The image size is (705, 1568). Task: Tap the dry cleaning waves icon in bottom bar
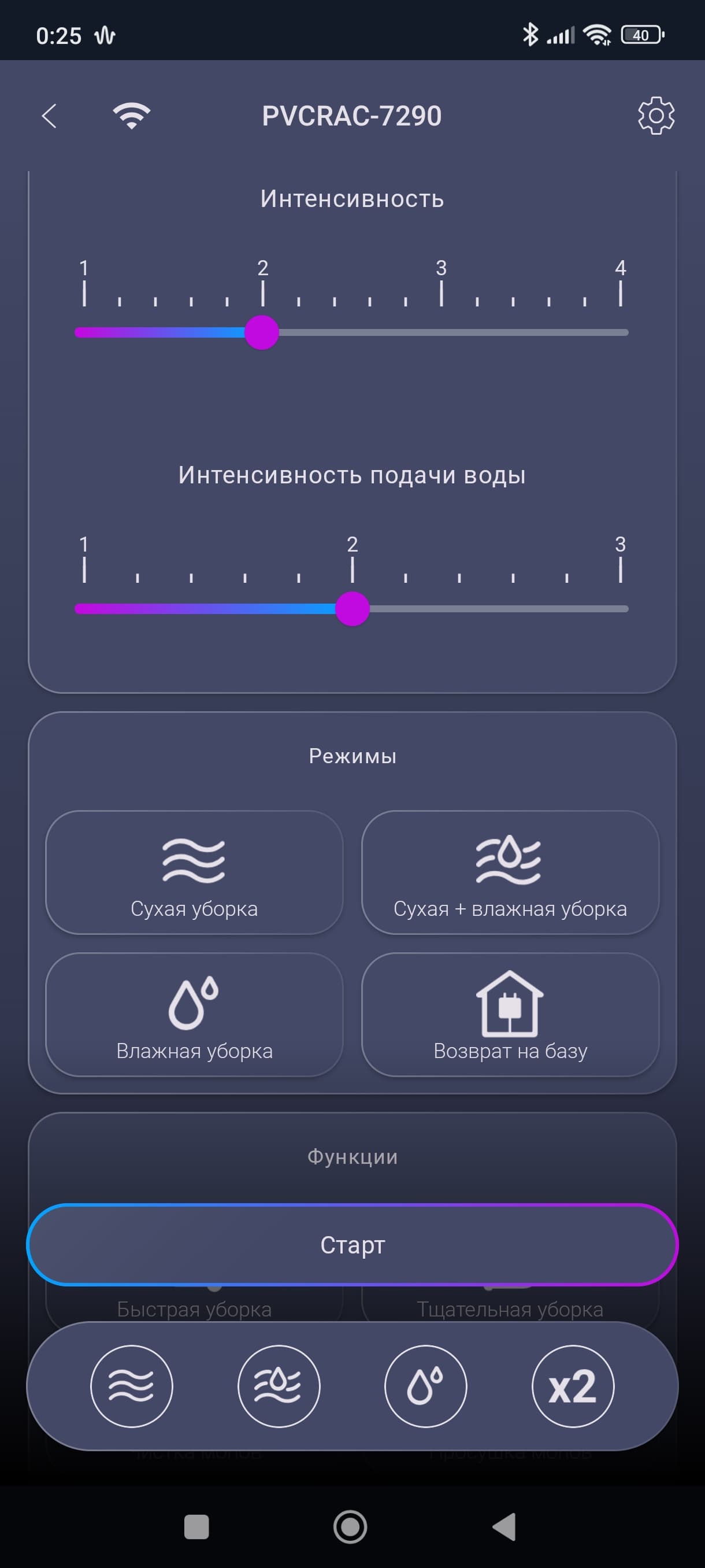(x=131, y=1386)
